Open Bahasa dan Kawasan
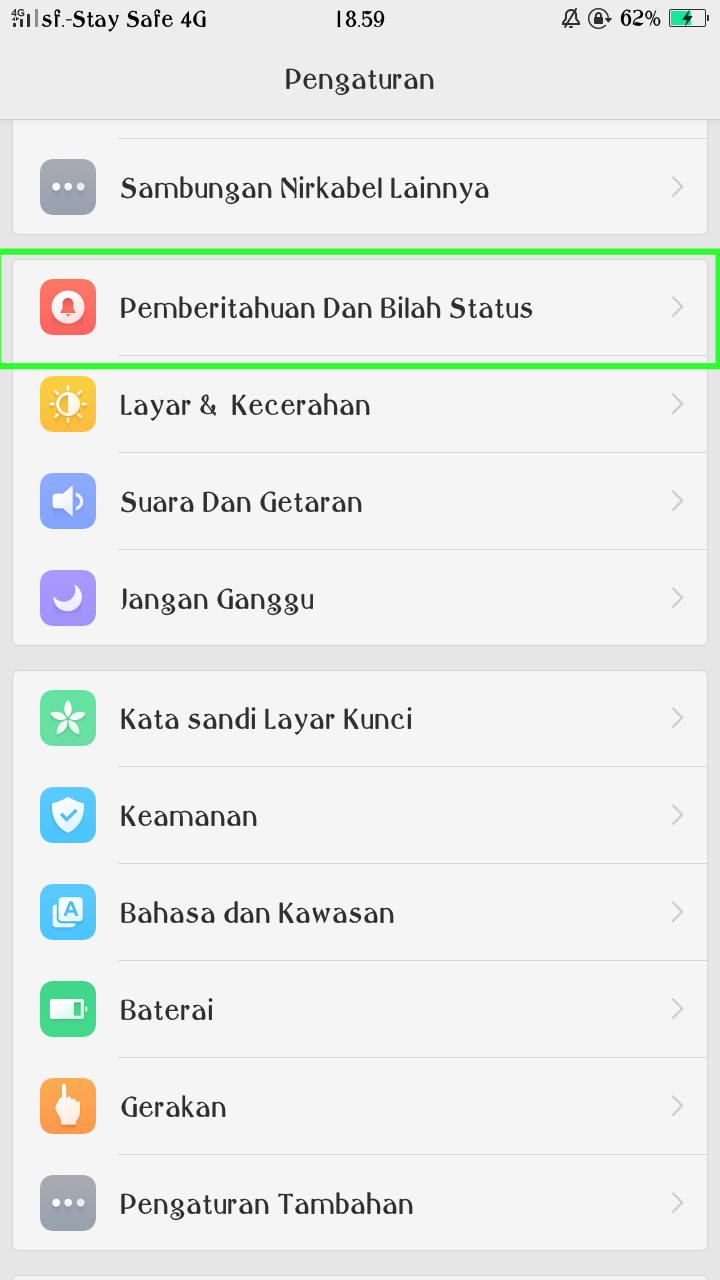Screen dimensions: 720x1280 pos(360,913)
